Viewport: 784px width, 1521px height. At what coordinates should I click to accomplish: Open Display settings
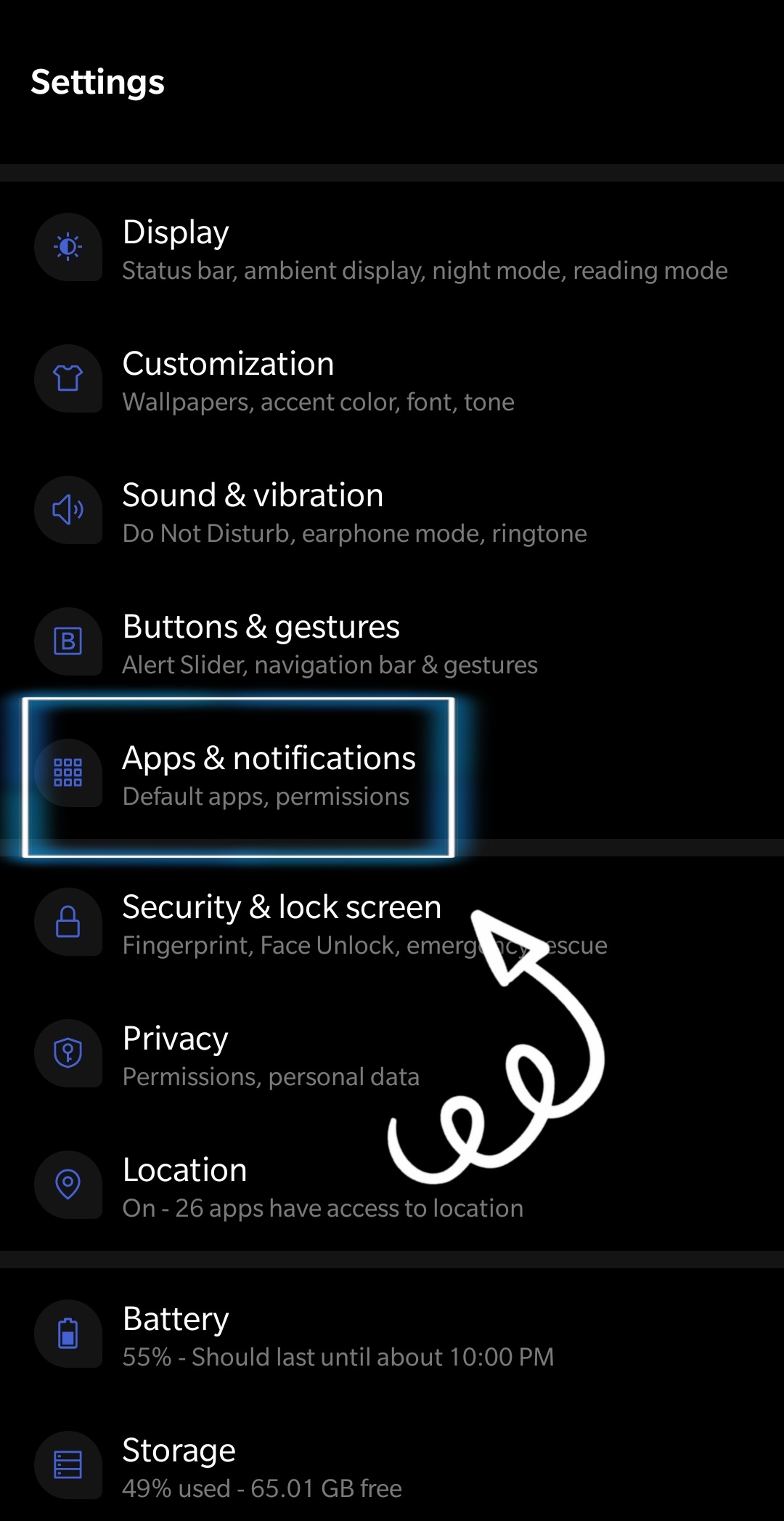pos(392,248)
